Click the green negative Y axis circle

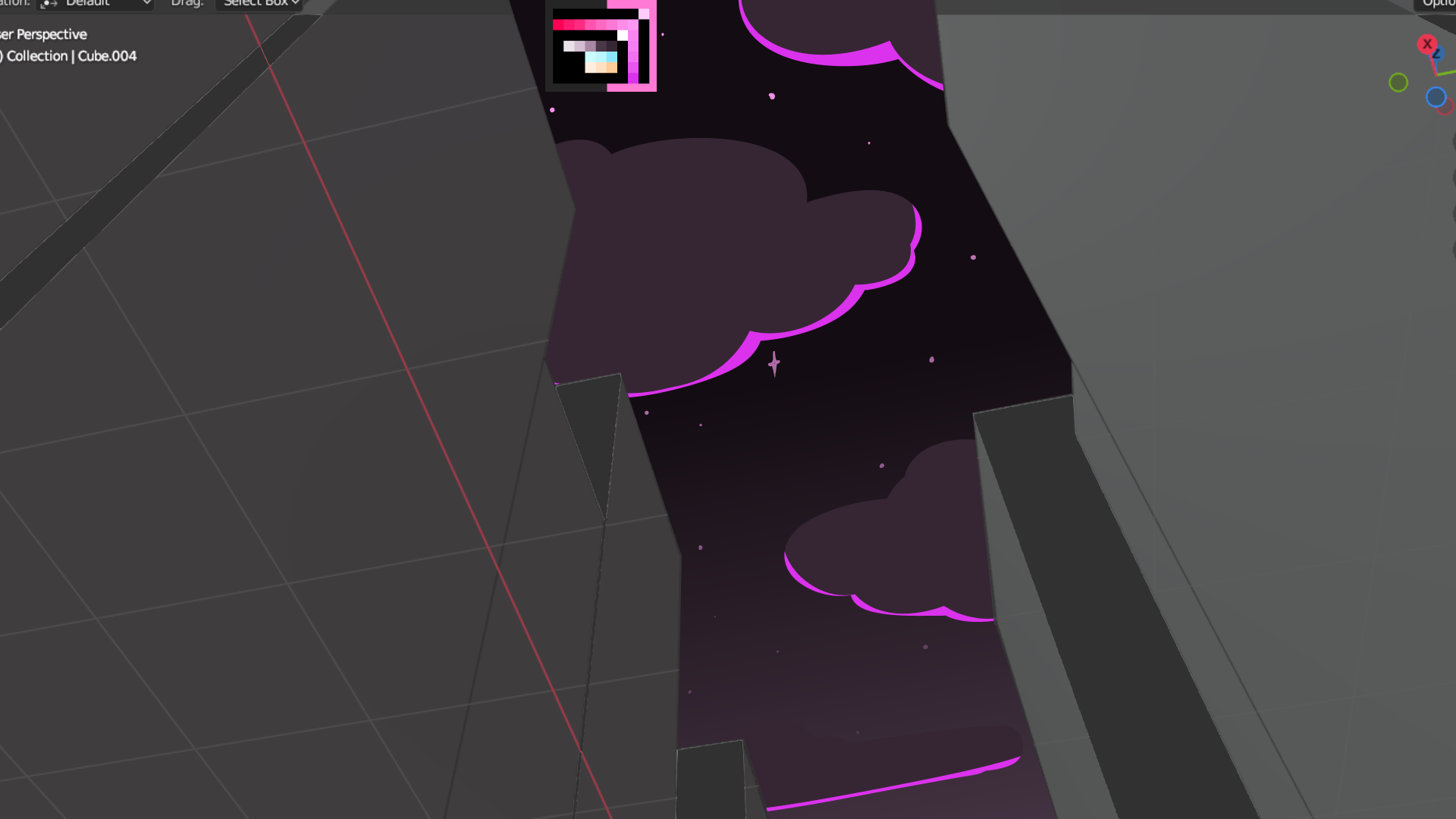tap(1398, 83)
